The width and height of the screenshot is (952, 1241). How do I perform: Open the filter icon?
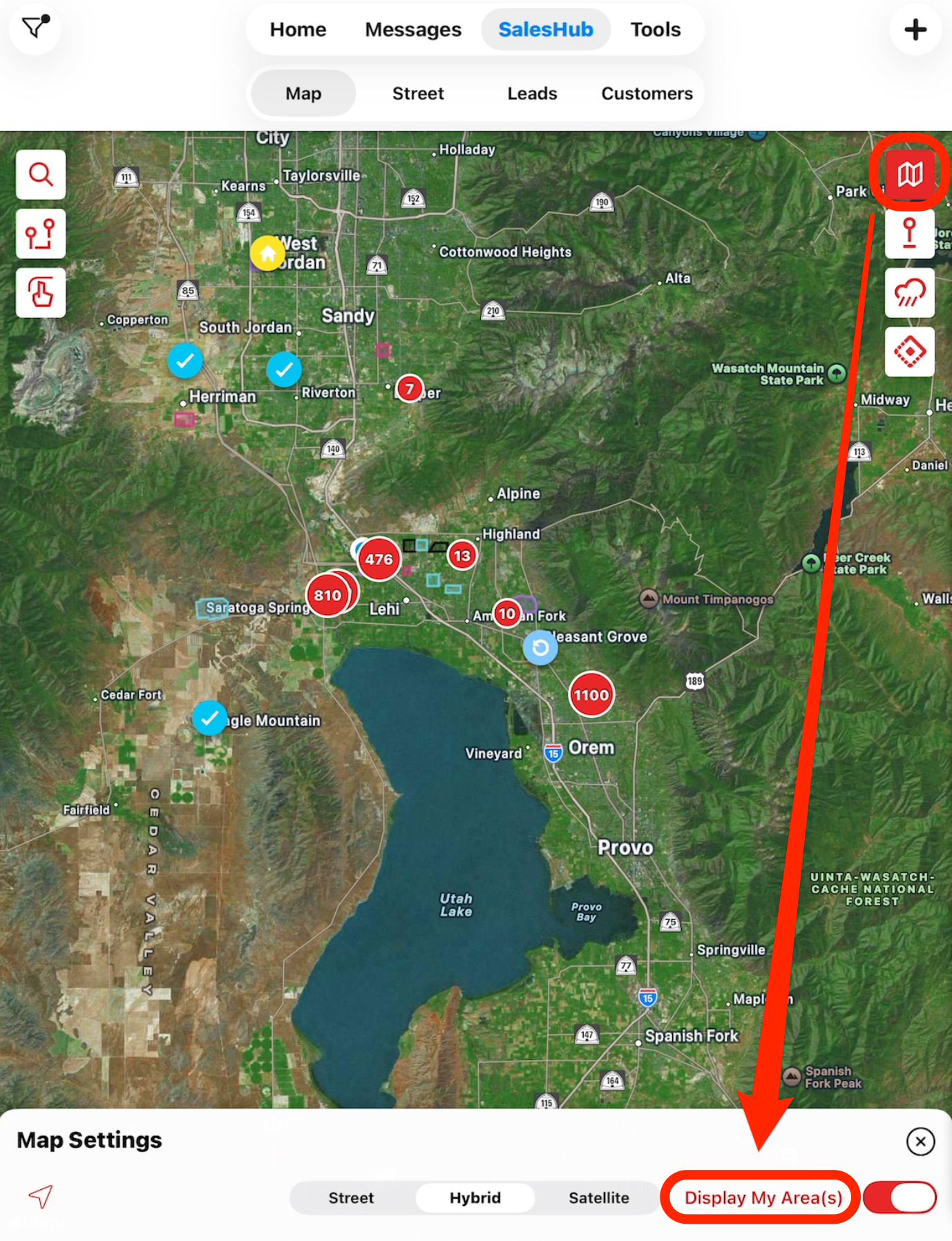click(x=35, y=28)
